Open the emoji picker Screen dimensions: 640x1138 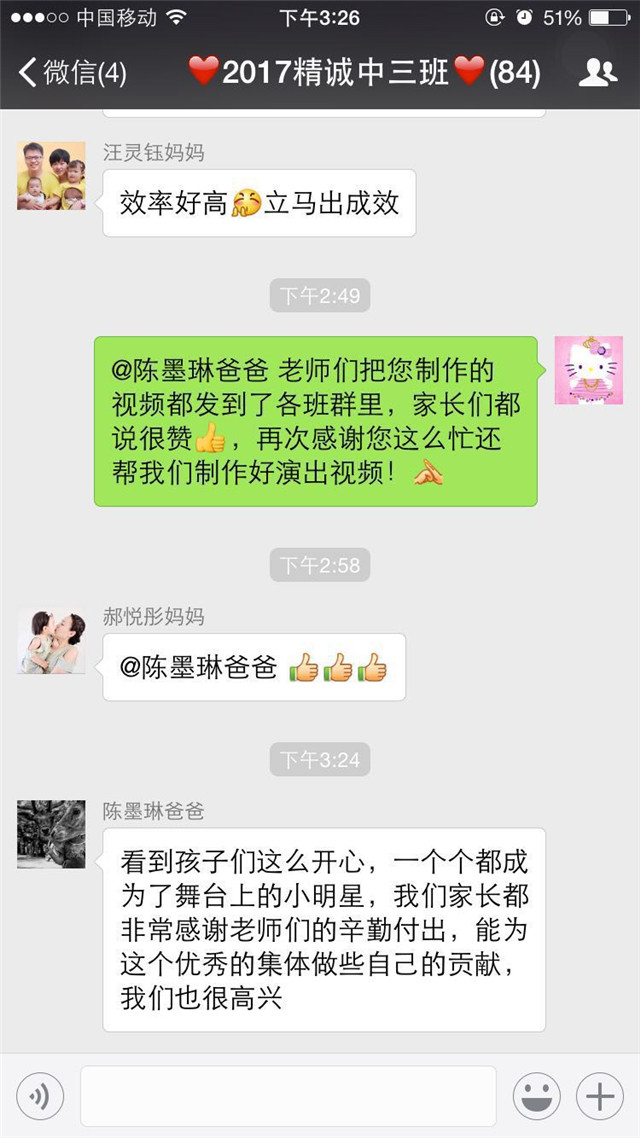coord(537,1097)
